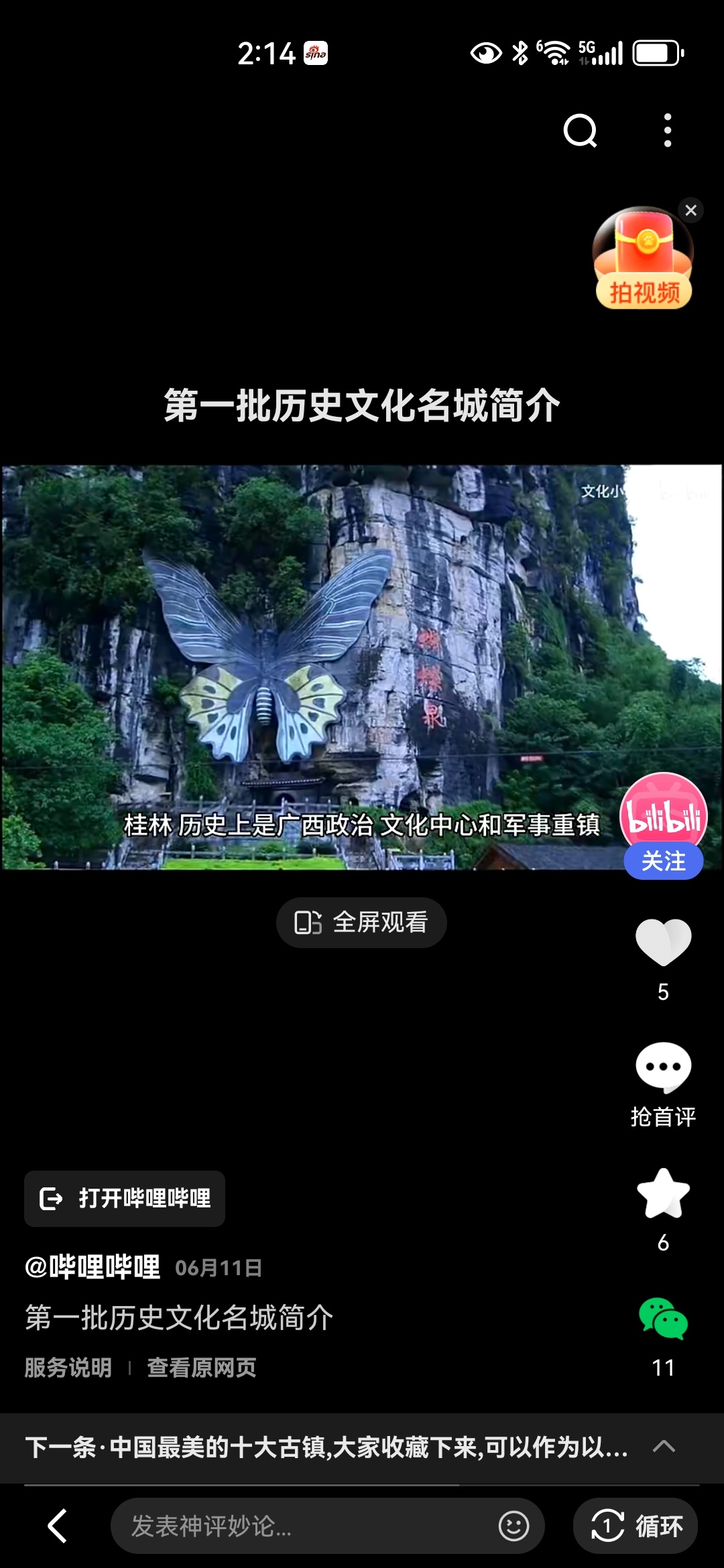Focus the 发表神评妙论 comment field

[x=302, y=1526]
